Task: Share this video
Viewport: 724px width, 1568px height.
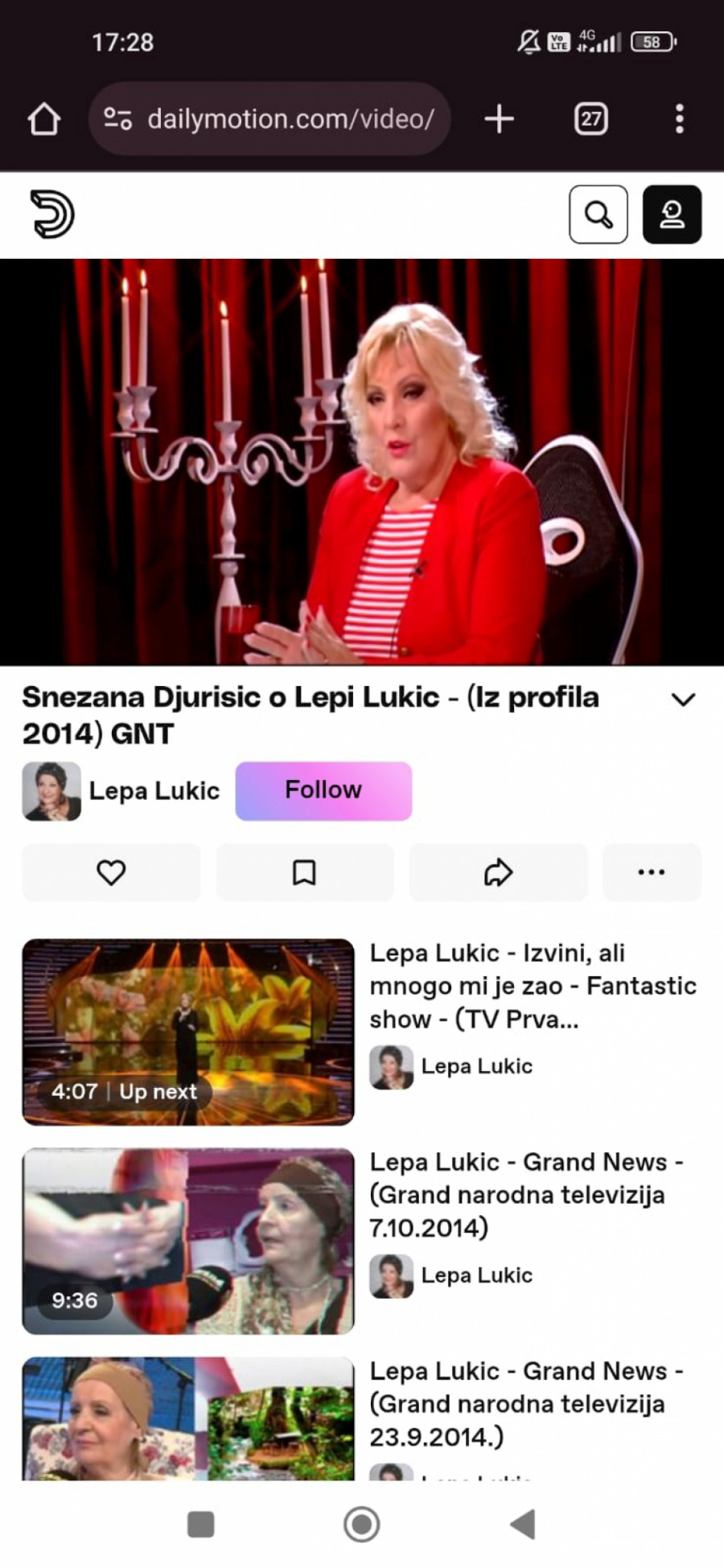Action: point(498,872)
